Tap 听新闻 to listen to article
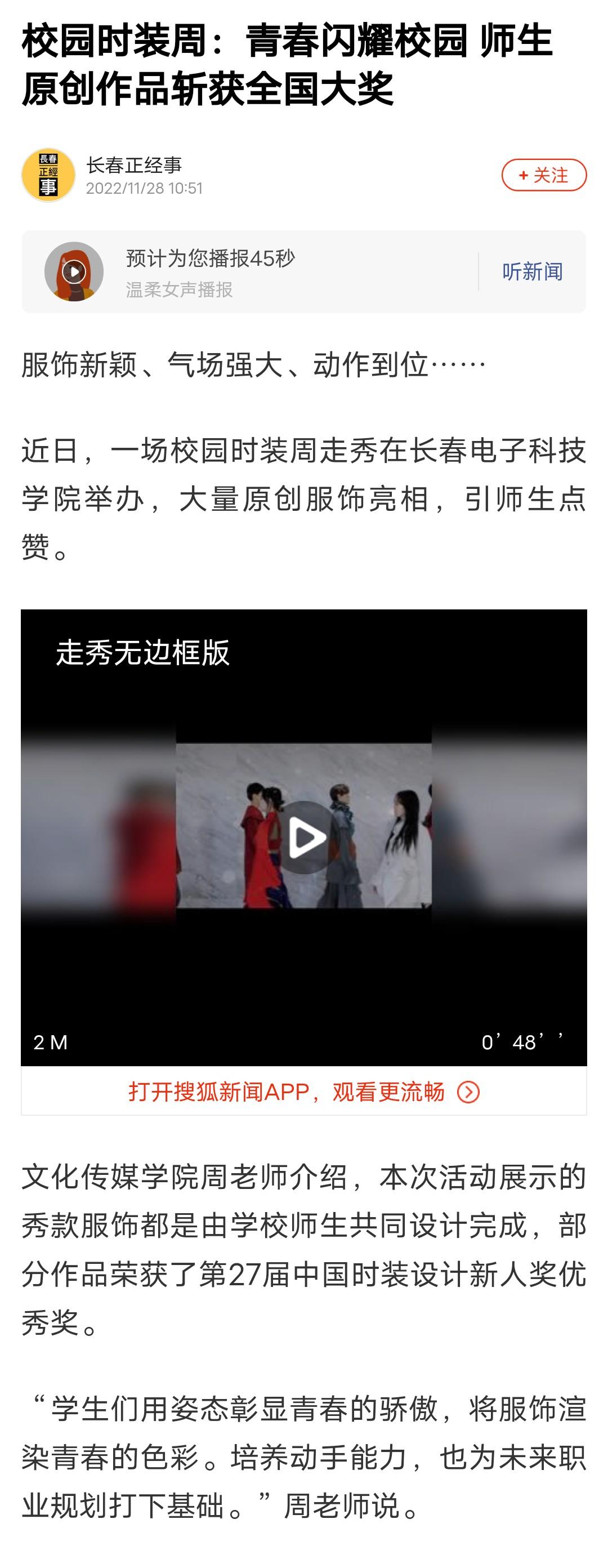The width and height of the screenshot is (608, 1568). pyautogui.click(x=532, y=271)
